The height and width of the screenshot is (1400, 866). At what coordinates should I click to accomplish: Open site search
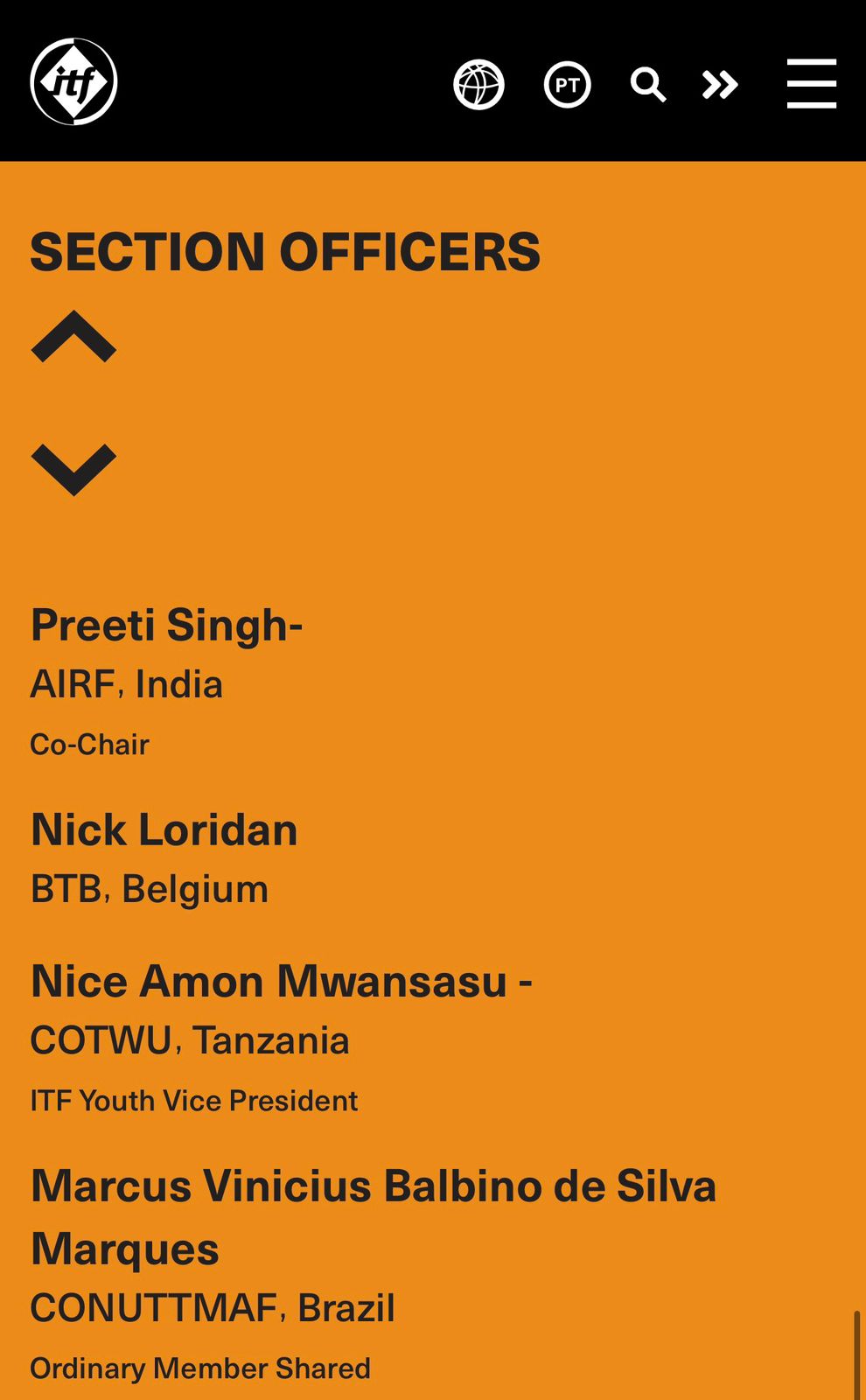[x=648, y=85]
